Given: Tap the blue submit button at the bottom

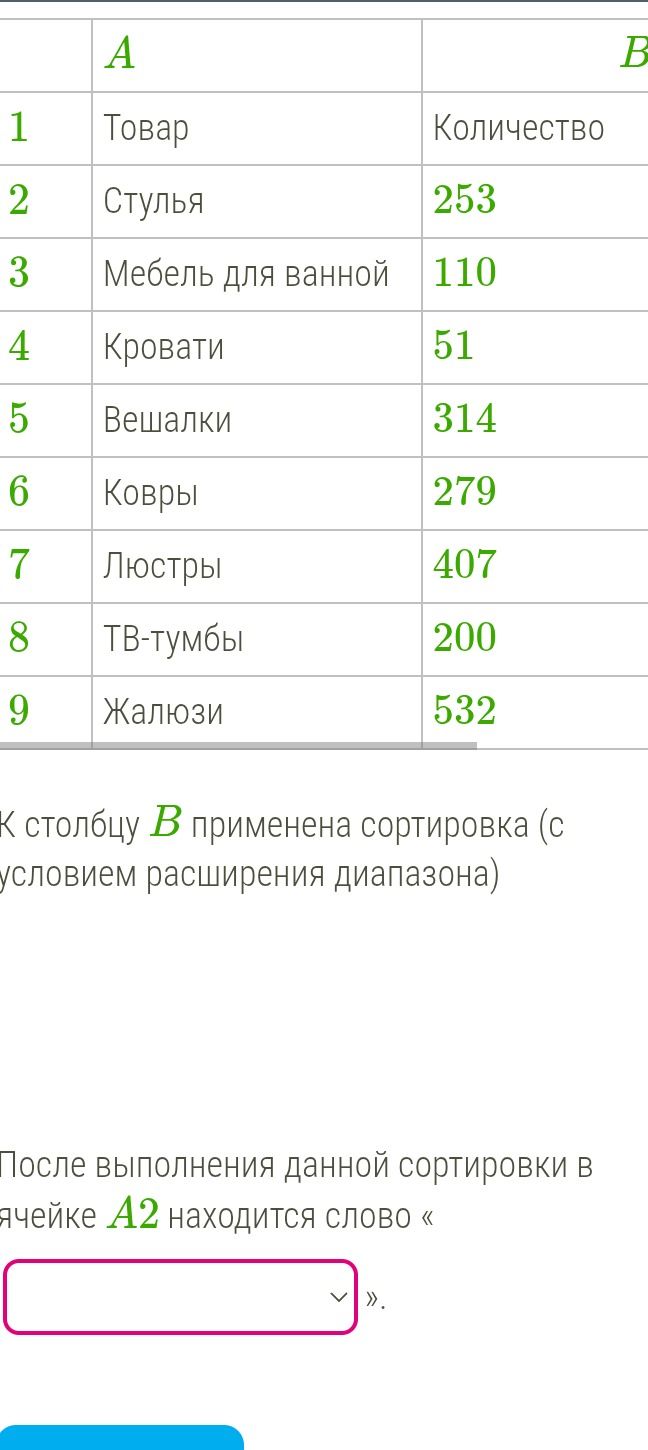Looking at the screenshot, I should (121, 1438).
